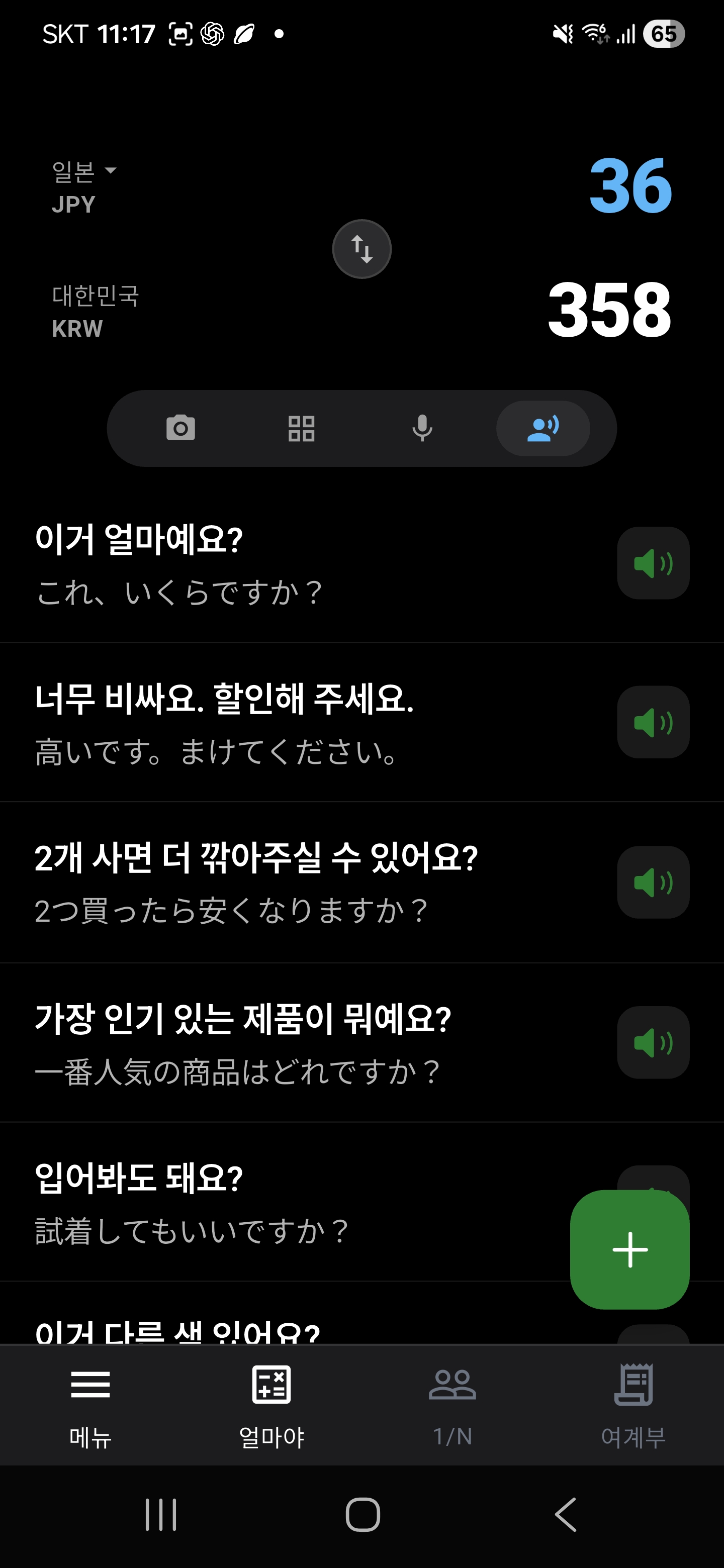Open the 메뉴 navigation tab

(89, 1406)
